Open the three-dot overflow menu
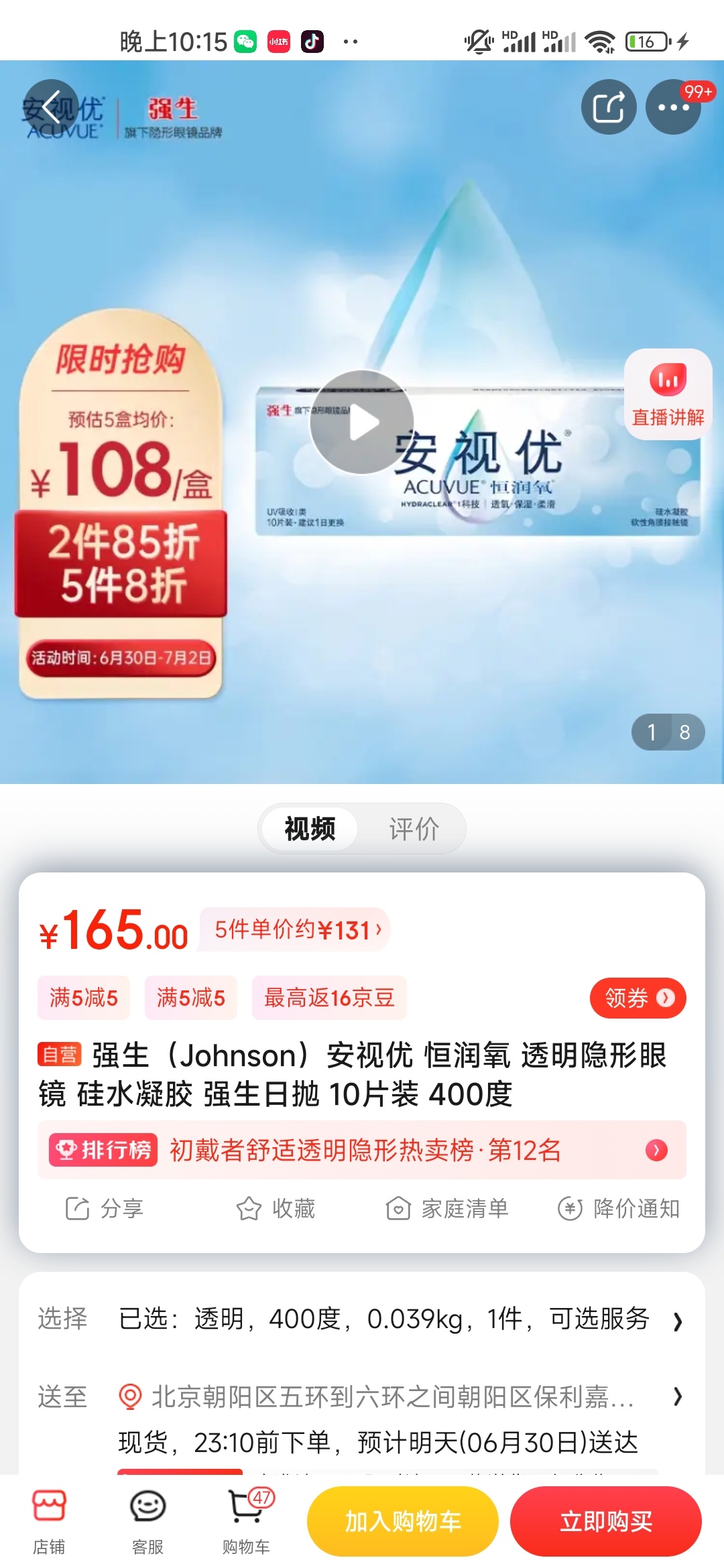The width and height of the screenshot is (724, 1568). [x=673, y=107]
